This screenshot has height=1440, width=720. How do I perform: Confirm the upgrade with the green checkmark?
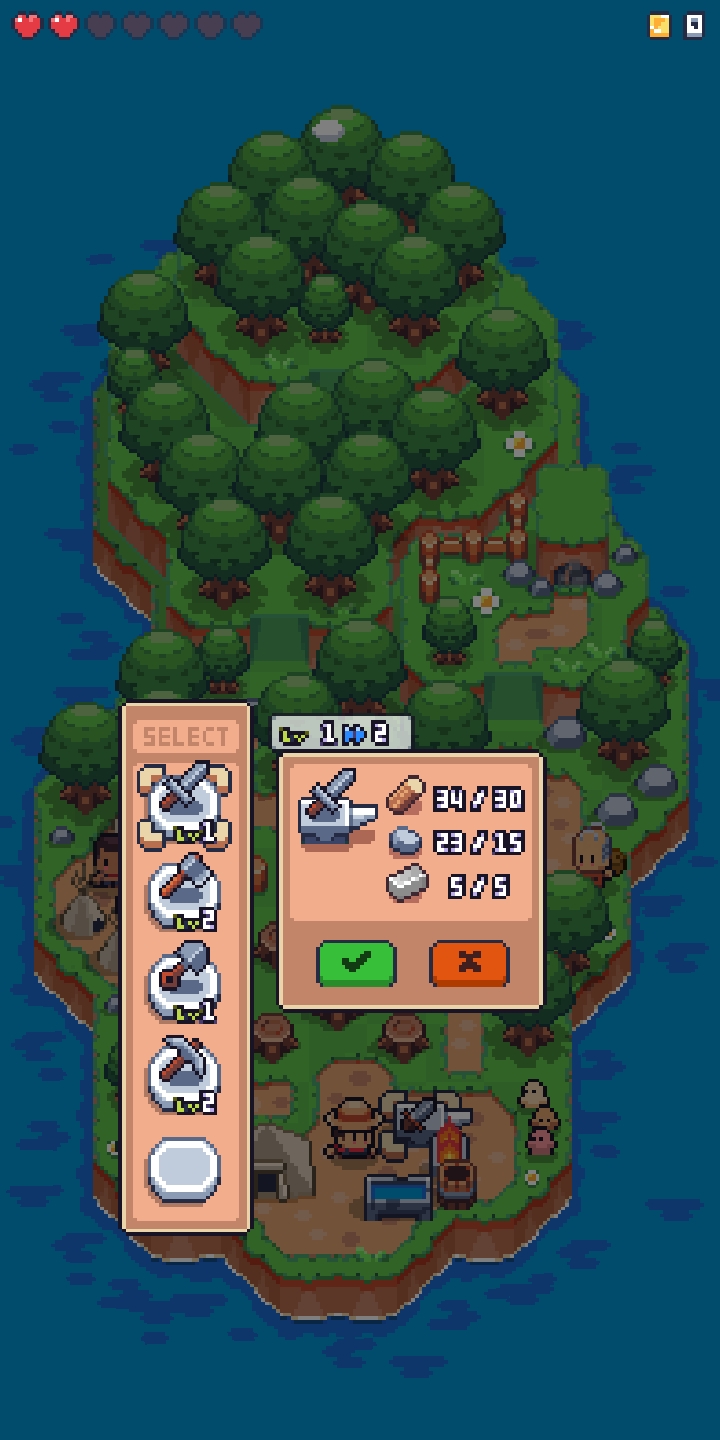356,962
